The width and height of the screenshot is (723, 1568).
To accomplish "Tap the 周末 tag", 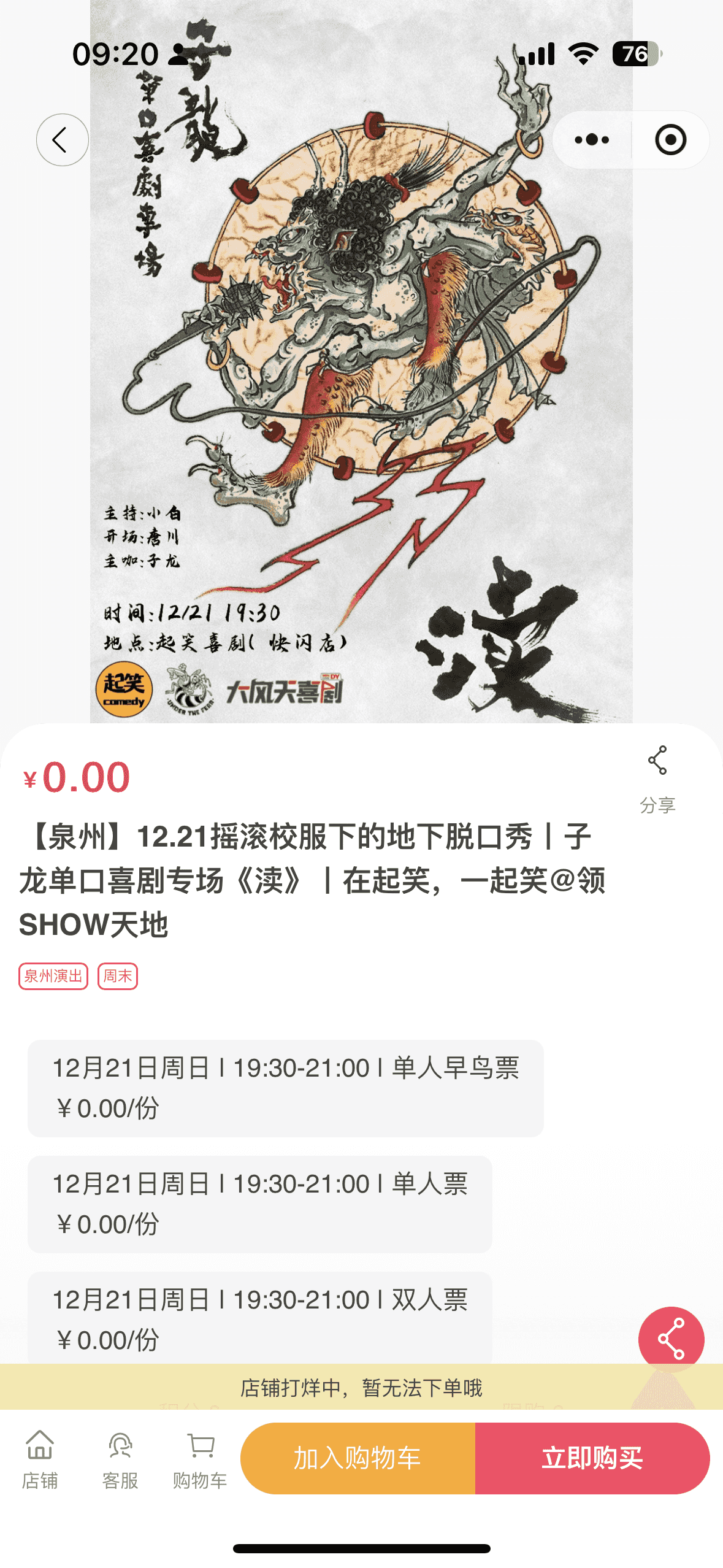I will (x=118, y=976).
